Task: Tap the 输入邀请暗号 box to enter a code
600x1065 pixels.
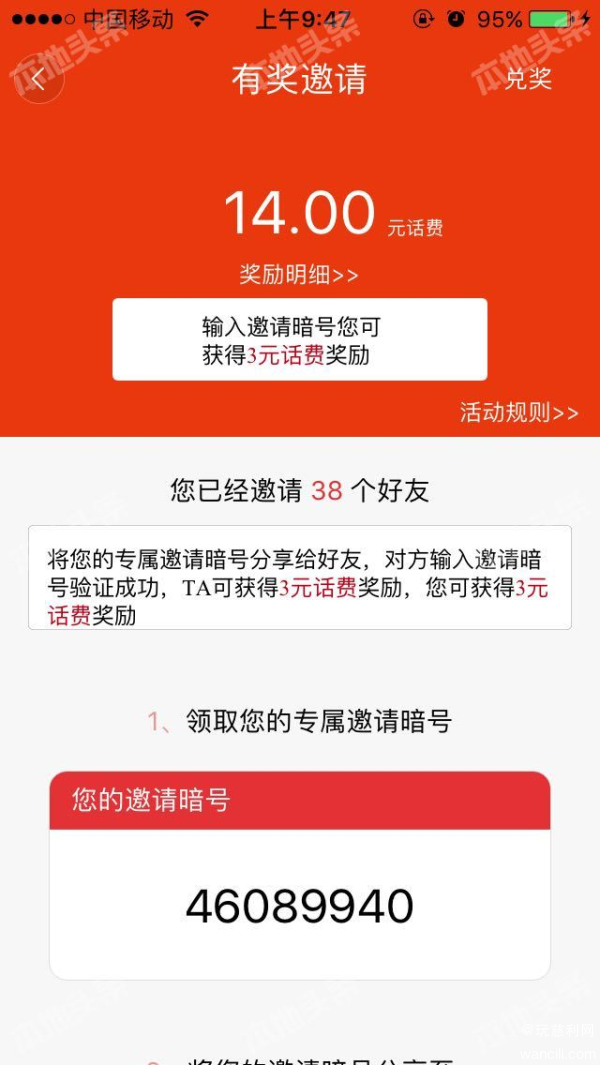Action: point(299,340)
